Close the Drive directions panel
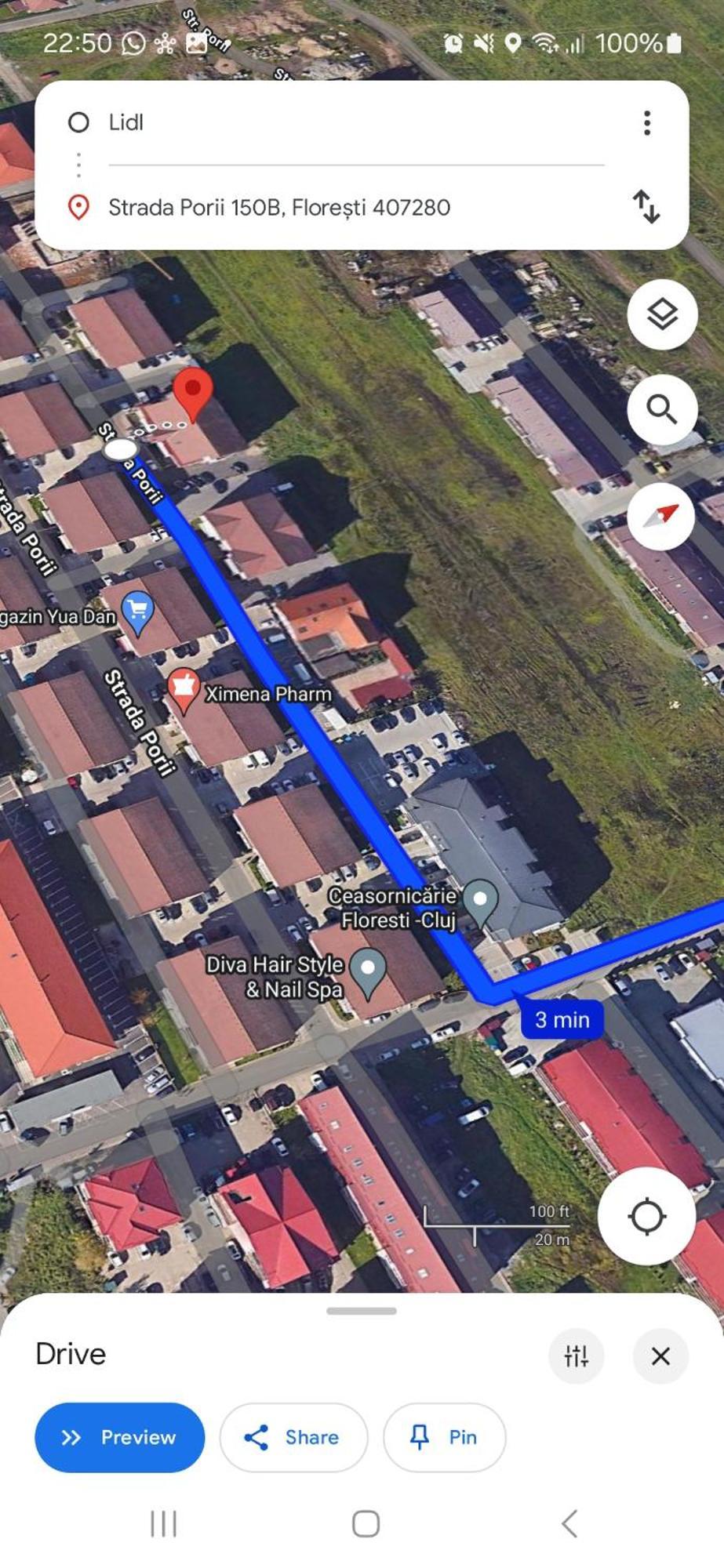The image size is (724, 1568). (x=660, y=1356)
